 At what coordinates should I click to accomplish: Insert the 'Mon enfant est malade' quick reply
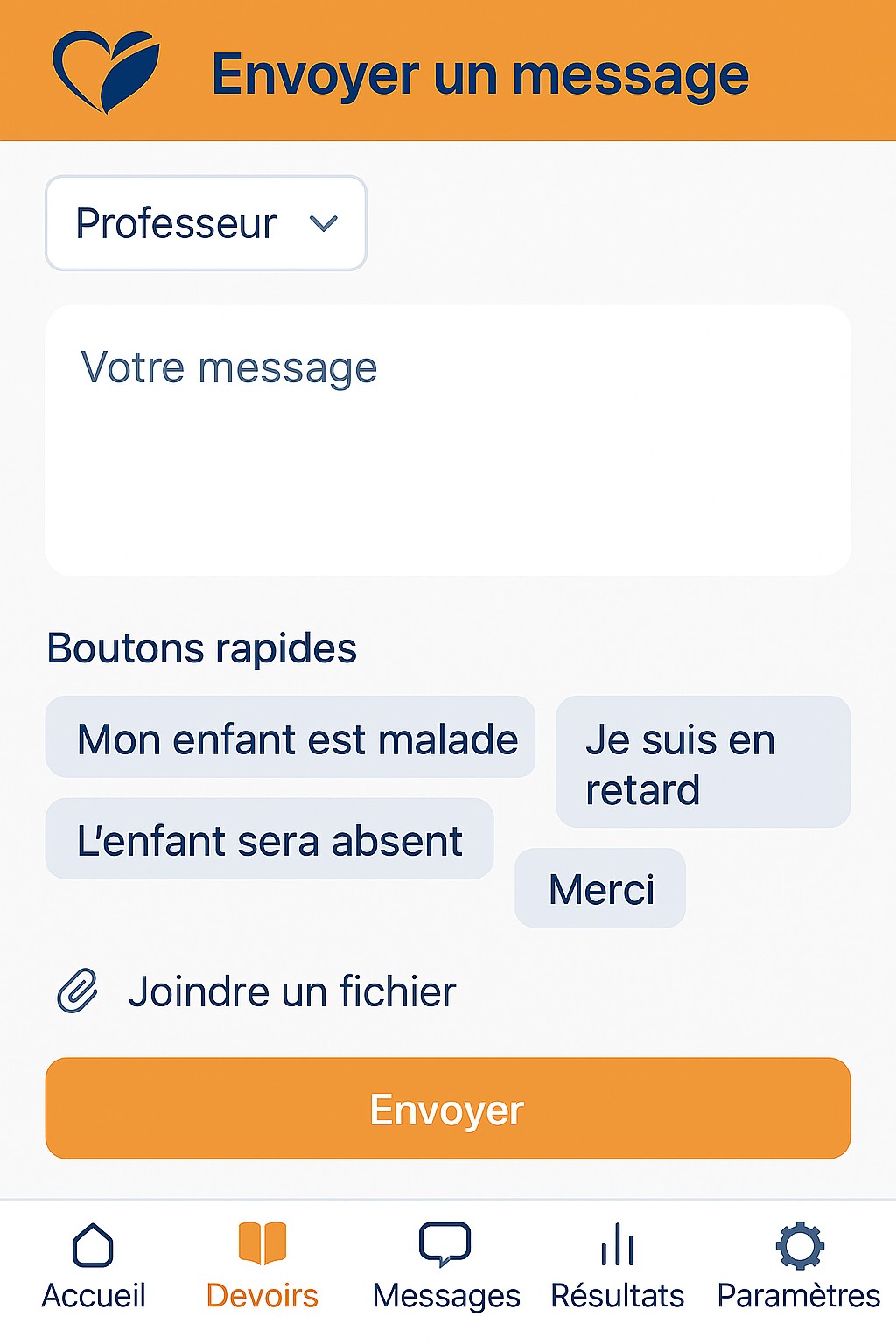click(x=290, y=738)
